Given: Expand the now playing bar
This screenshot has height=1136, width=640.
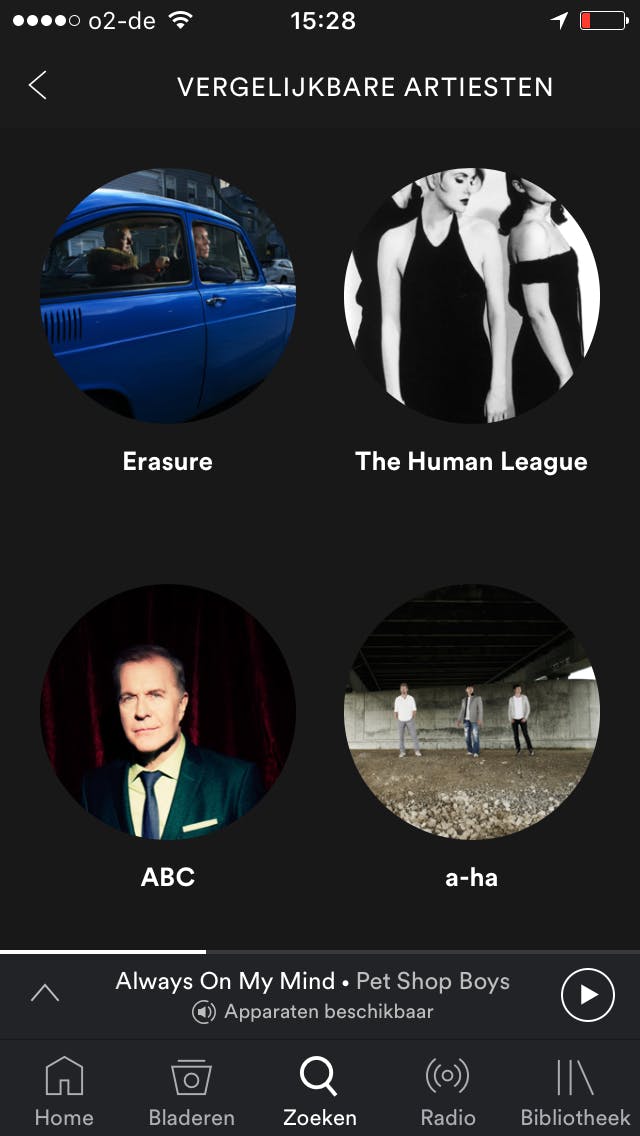Looking at the screenshot, I should click(x=45, y=993).
